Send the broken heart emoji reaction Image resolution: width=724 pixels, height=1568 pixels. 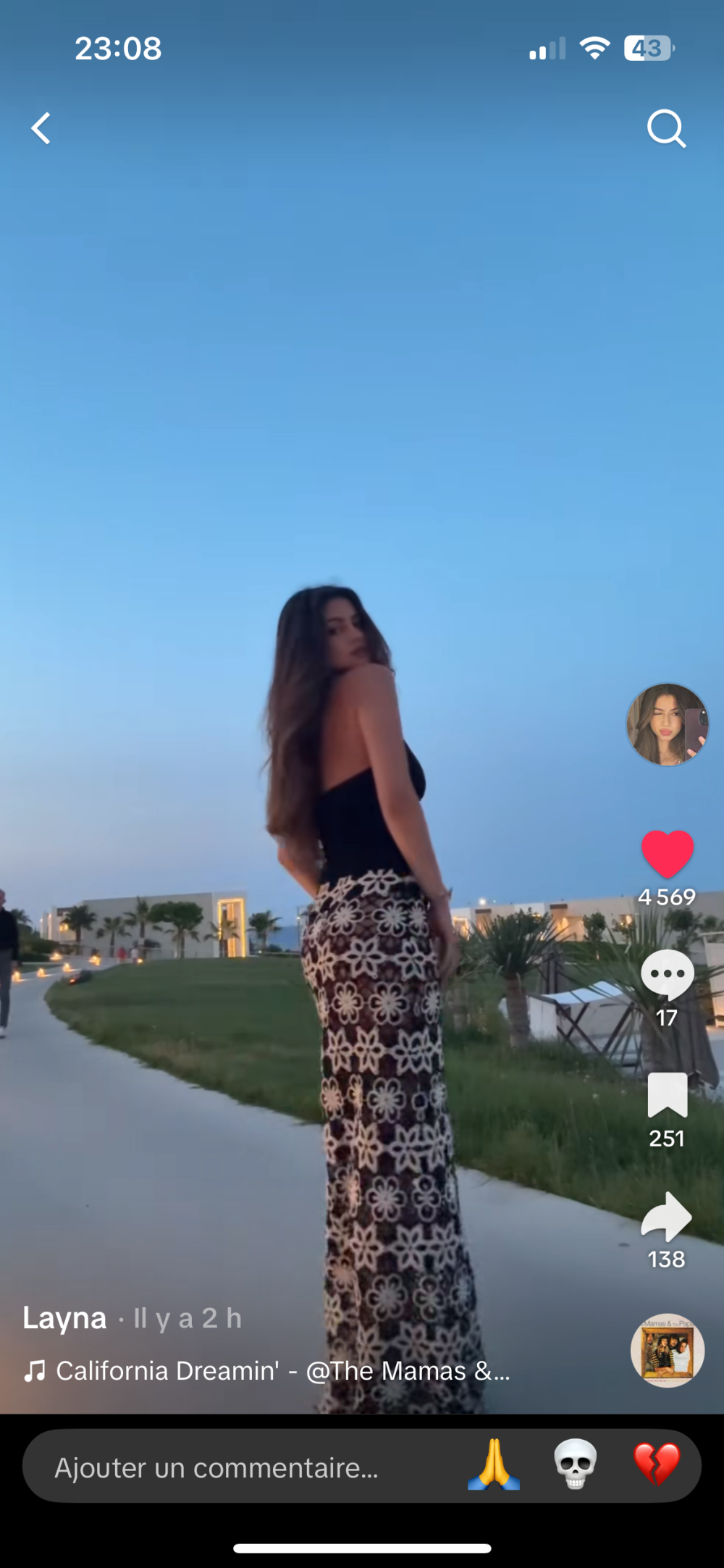tap(657, 1464)
